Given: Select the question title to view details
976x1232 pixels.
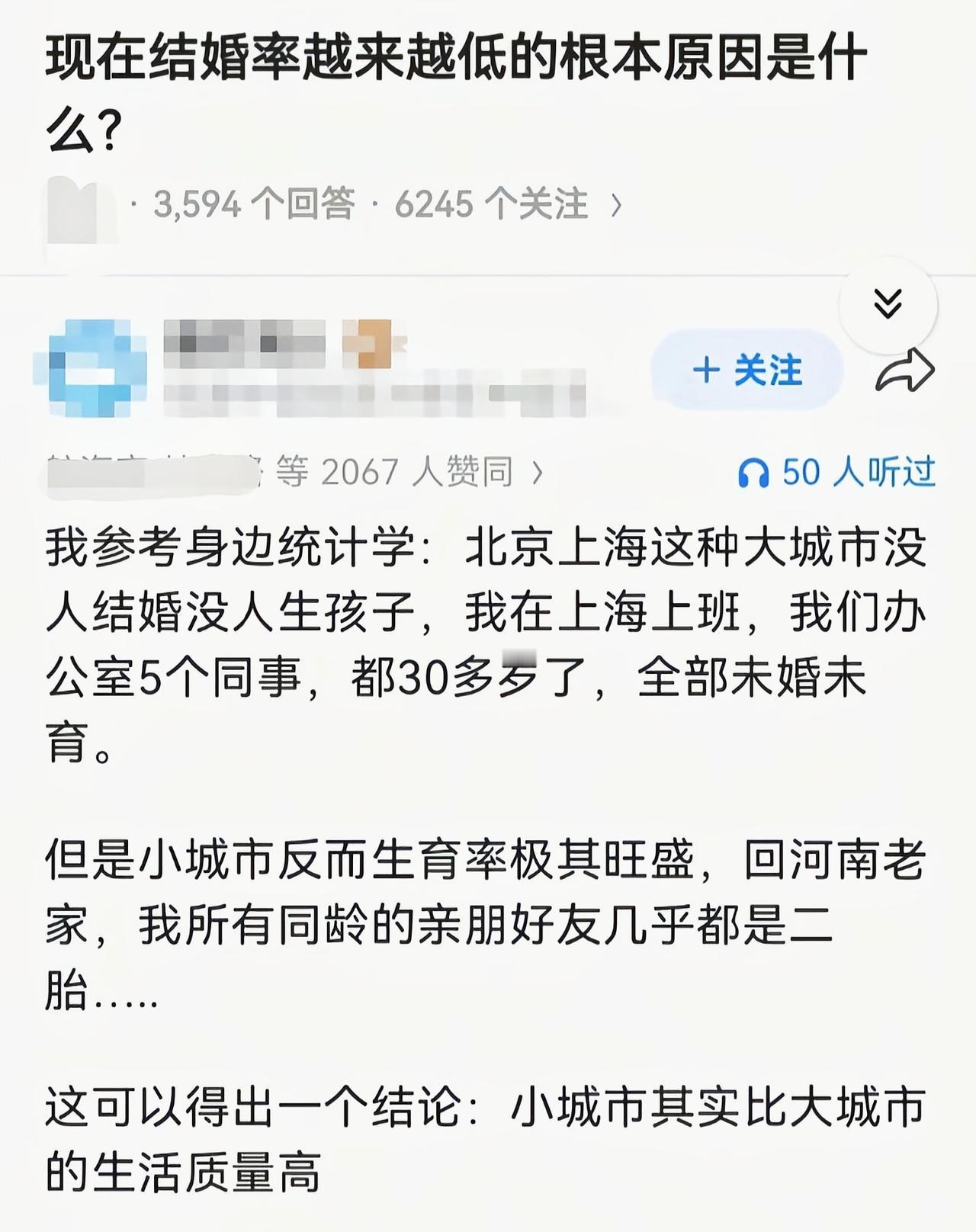Looking at the screenshot, I should [457, 84].
